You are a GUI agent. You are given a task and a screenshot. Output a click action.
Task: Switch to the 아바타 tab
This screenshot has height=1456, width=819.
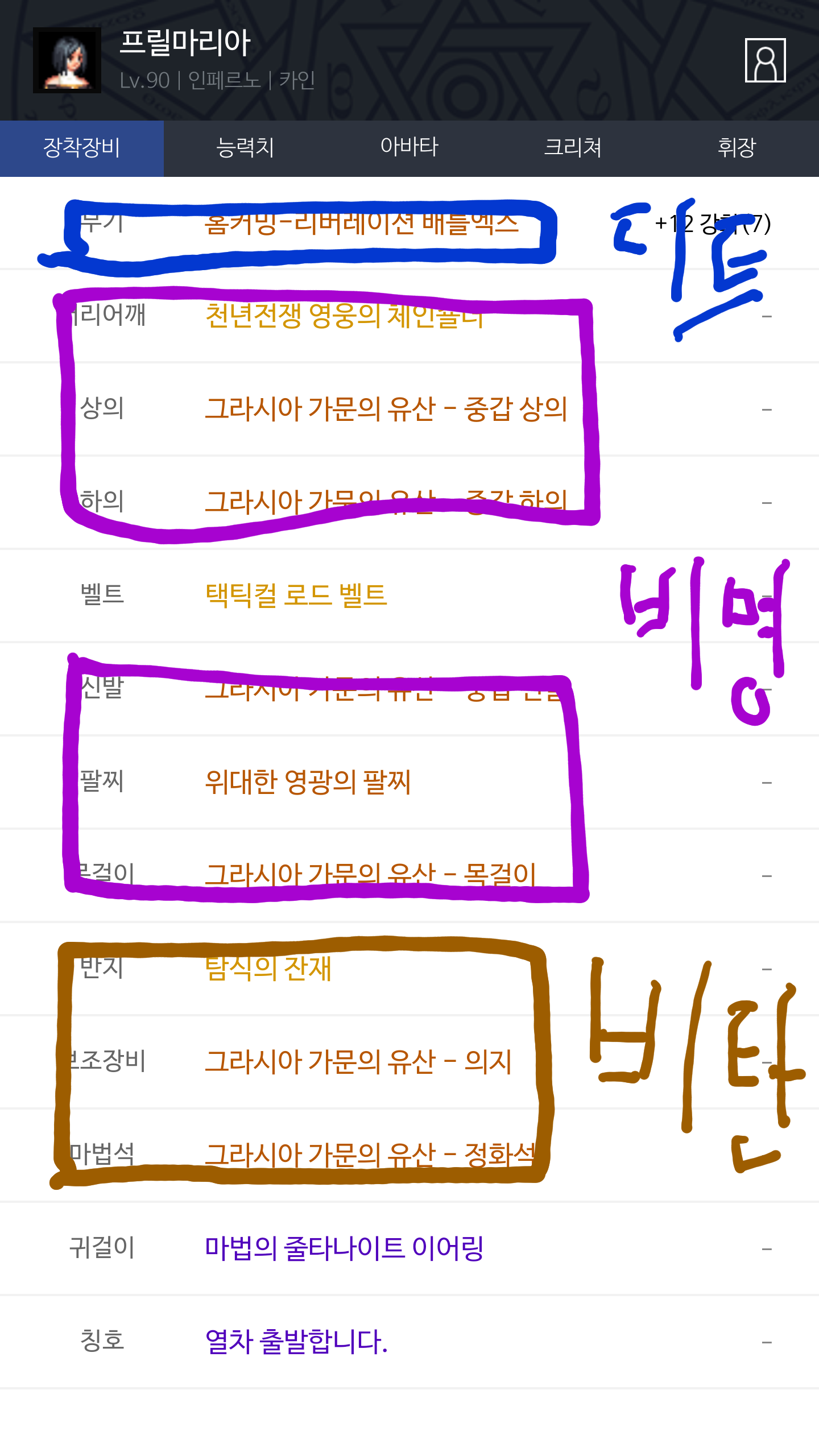click(409, 148)
